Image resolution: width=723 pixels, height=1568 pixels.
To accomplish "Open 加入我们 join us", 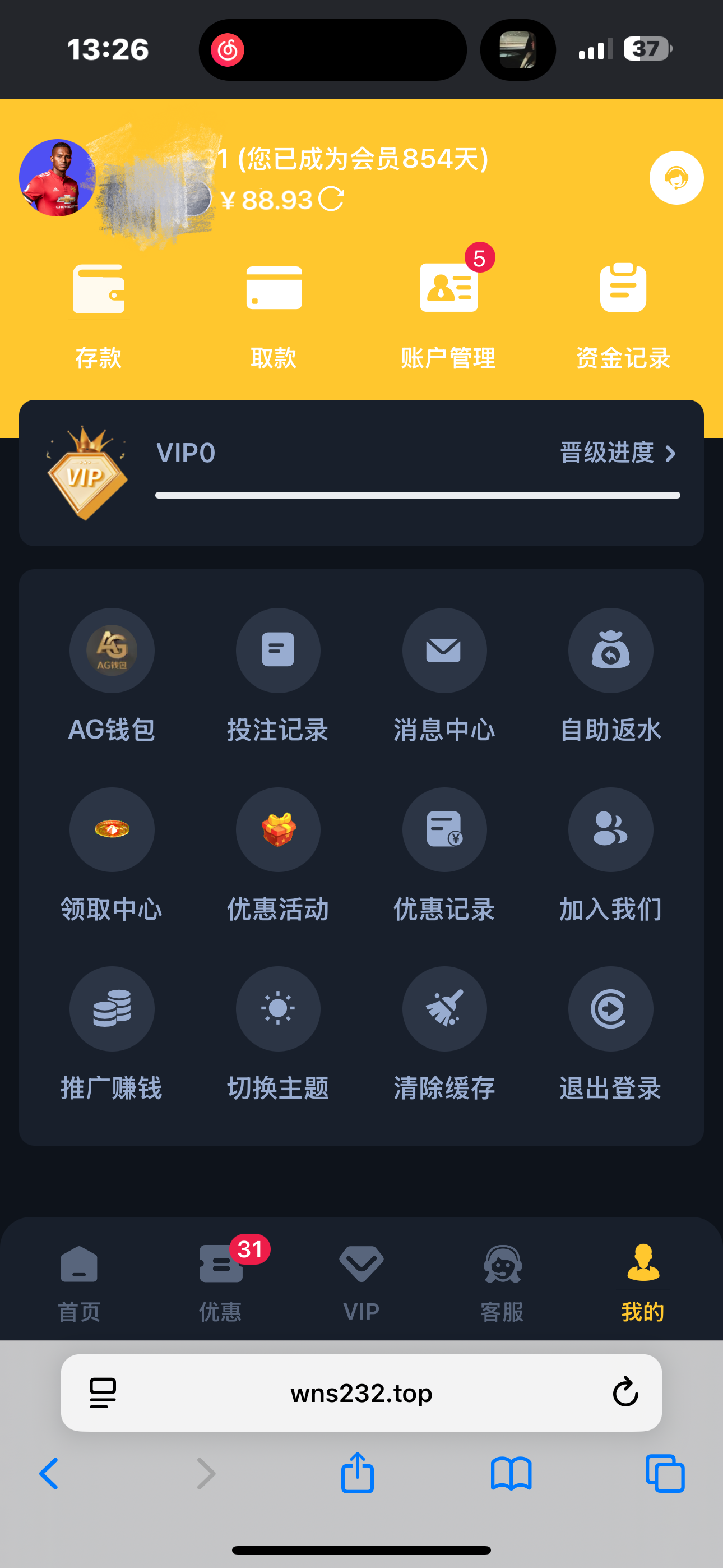I will pos(610,854).
